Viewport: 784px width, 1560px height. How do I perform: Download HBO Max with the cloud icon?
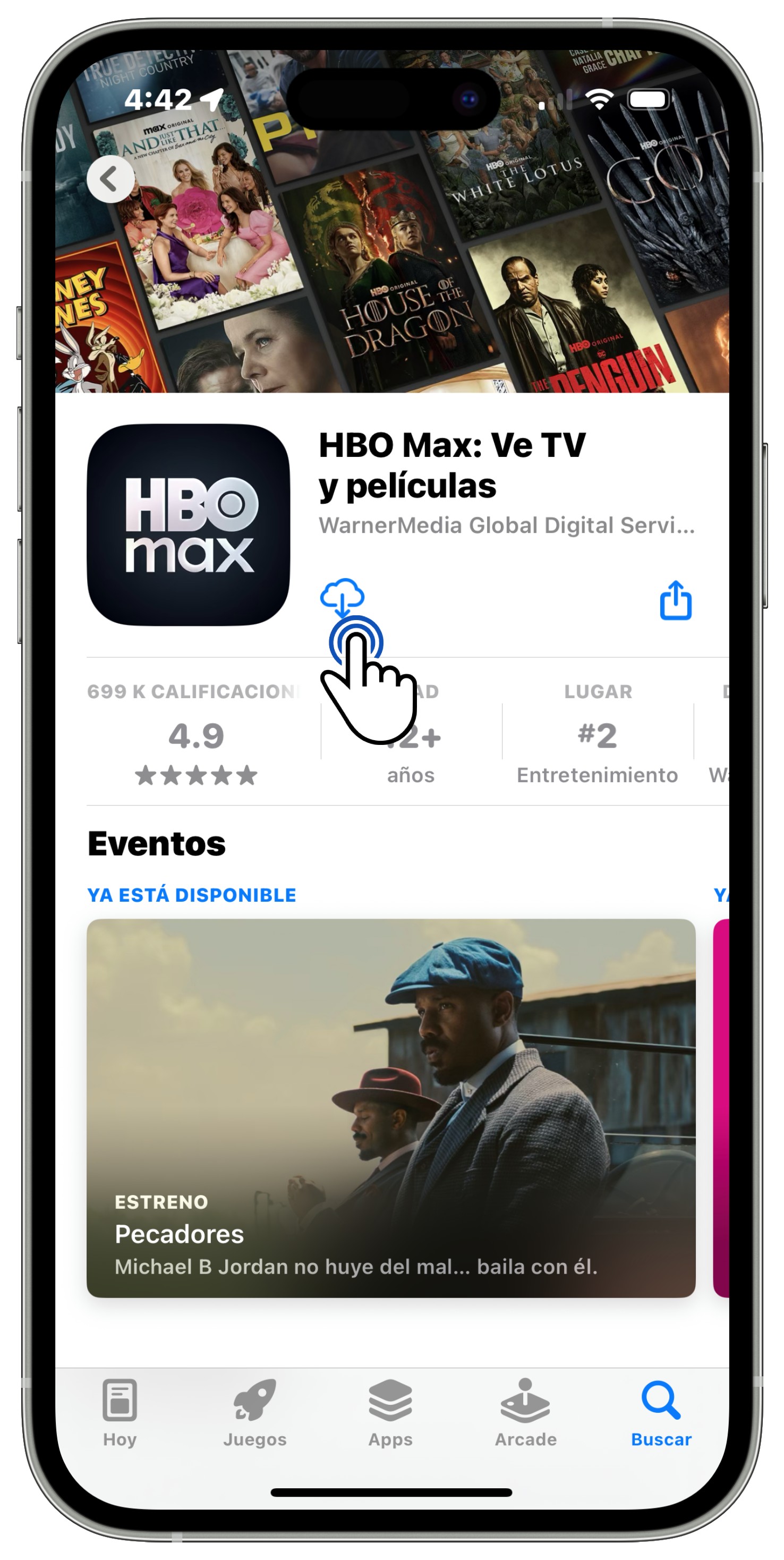pos(342,596)
